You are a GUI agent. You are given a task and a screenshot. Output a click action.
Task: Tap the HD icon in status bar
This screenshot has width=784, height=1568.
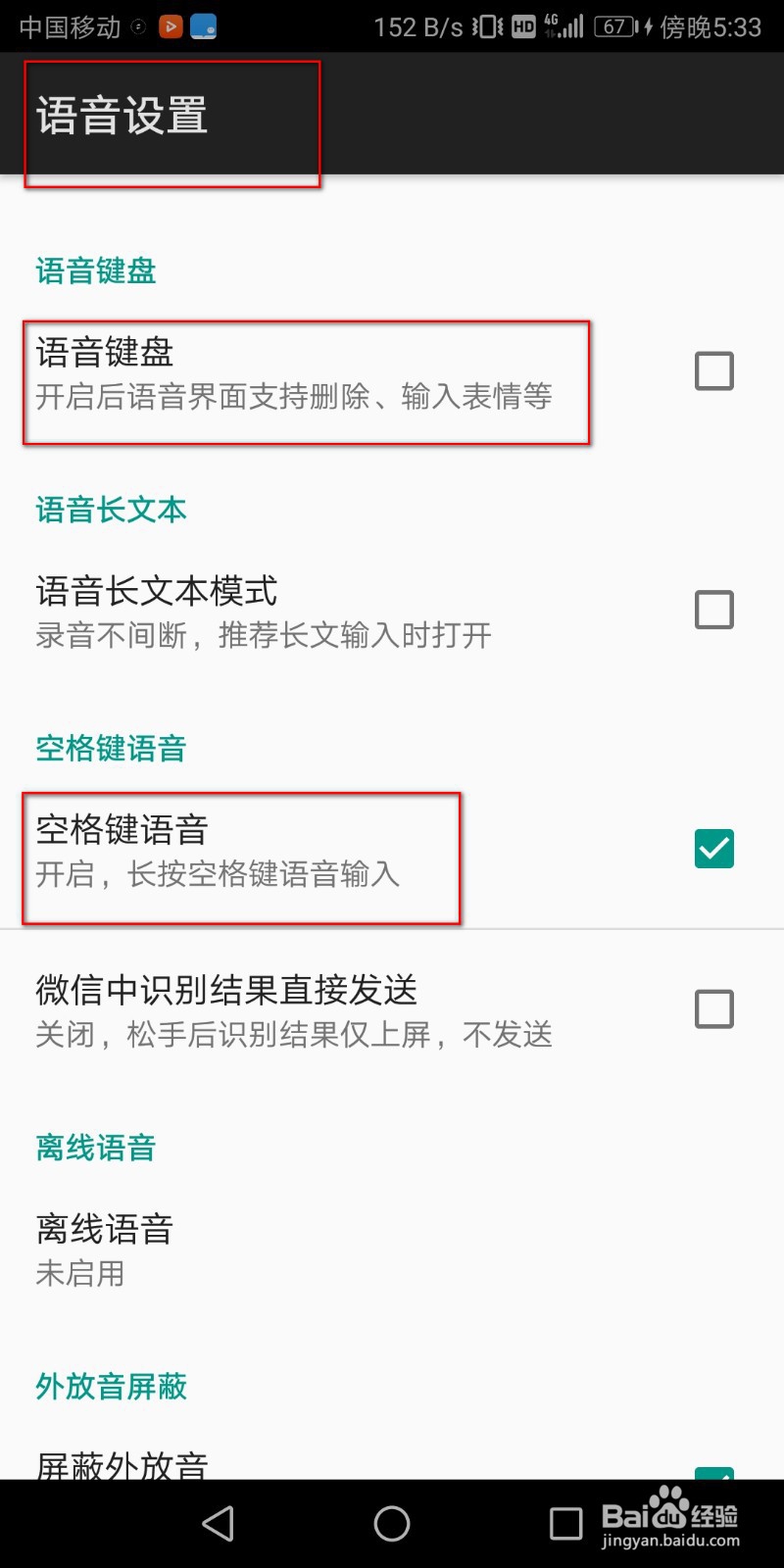tap(523, 26)
